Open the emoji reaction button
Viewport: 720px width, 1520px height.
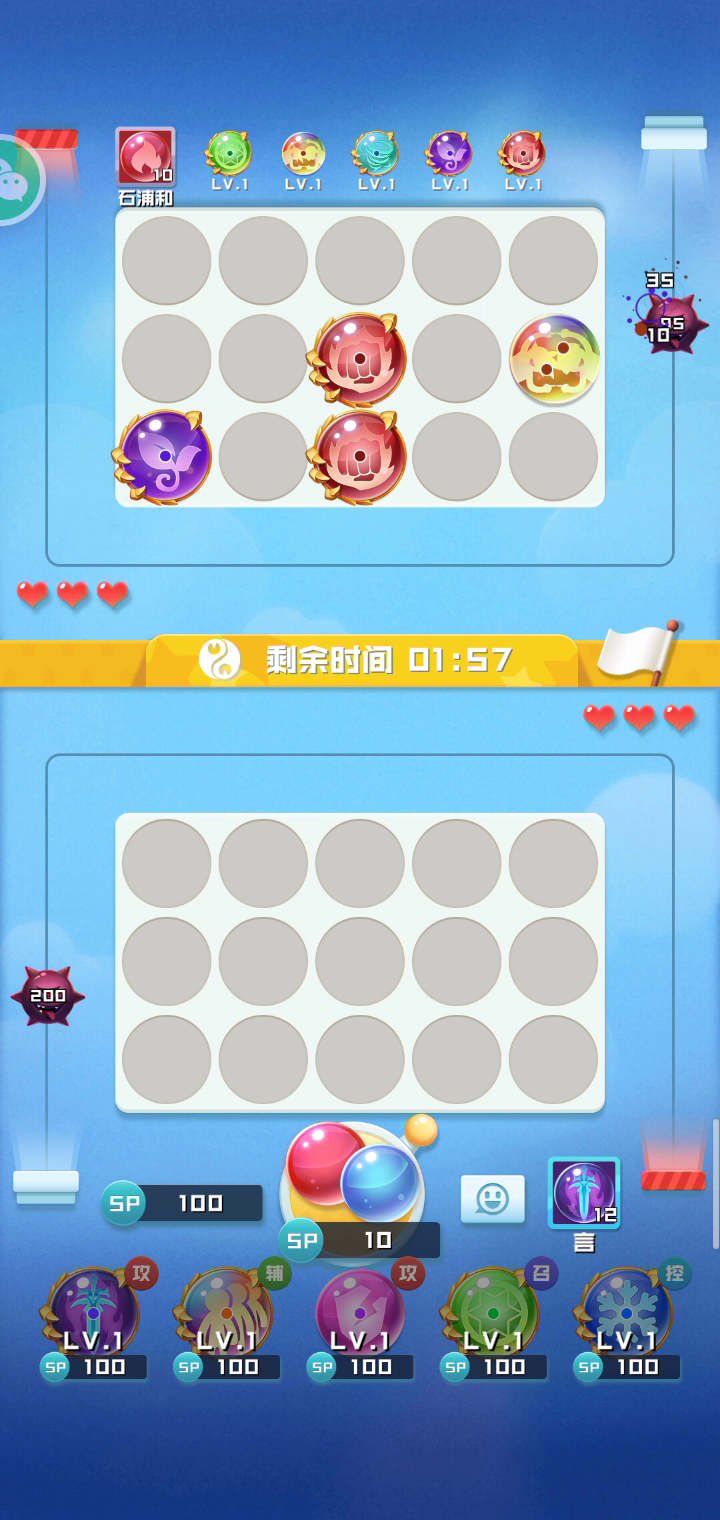493,1198
